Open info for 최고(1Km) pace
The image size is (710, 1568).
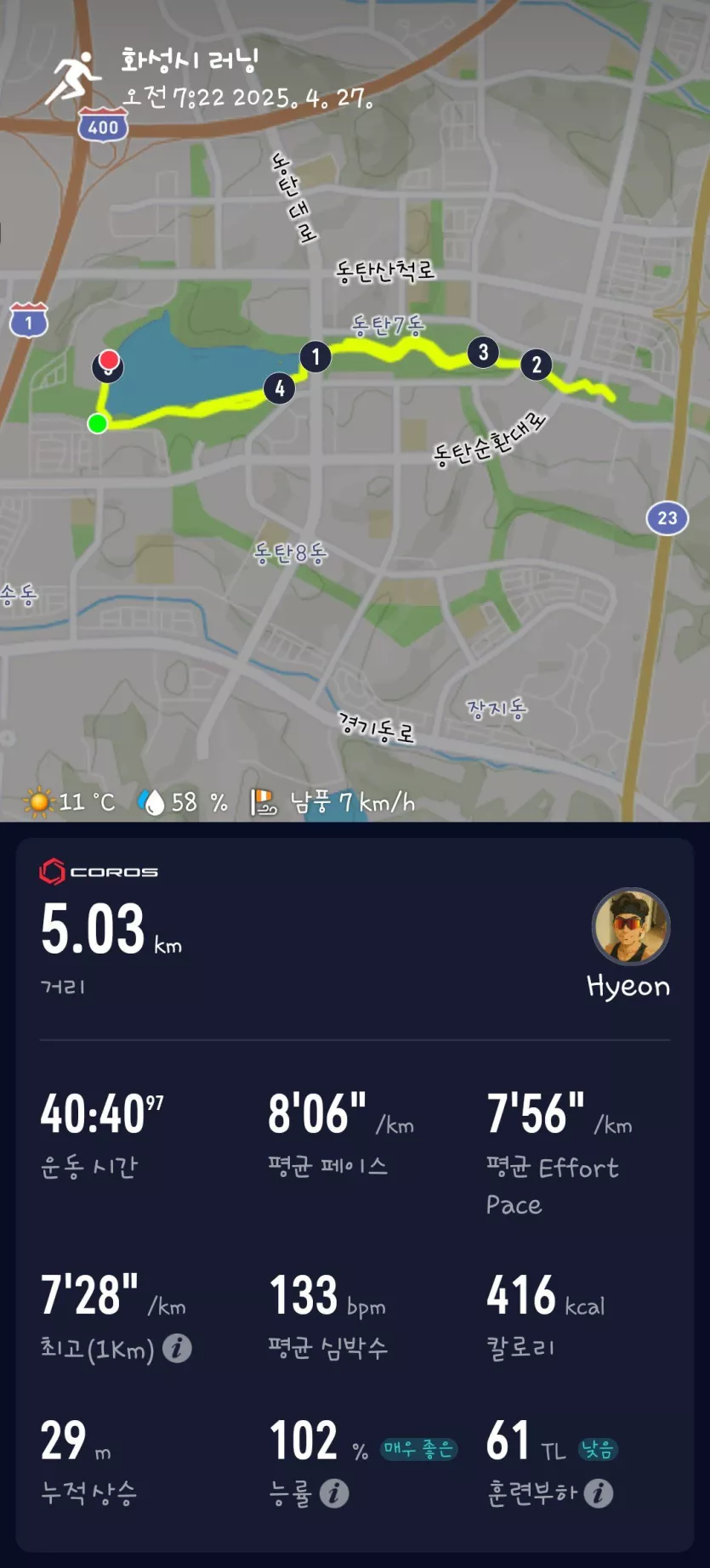pyautogui.click(x=177, y=1349)
